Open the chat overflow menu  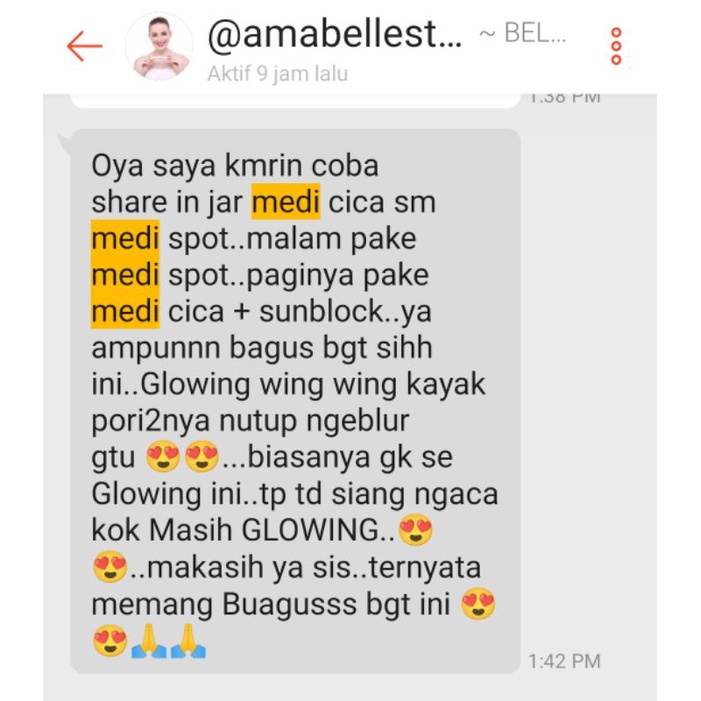615,46
